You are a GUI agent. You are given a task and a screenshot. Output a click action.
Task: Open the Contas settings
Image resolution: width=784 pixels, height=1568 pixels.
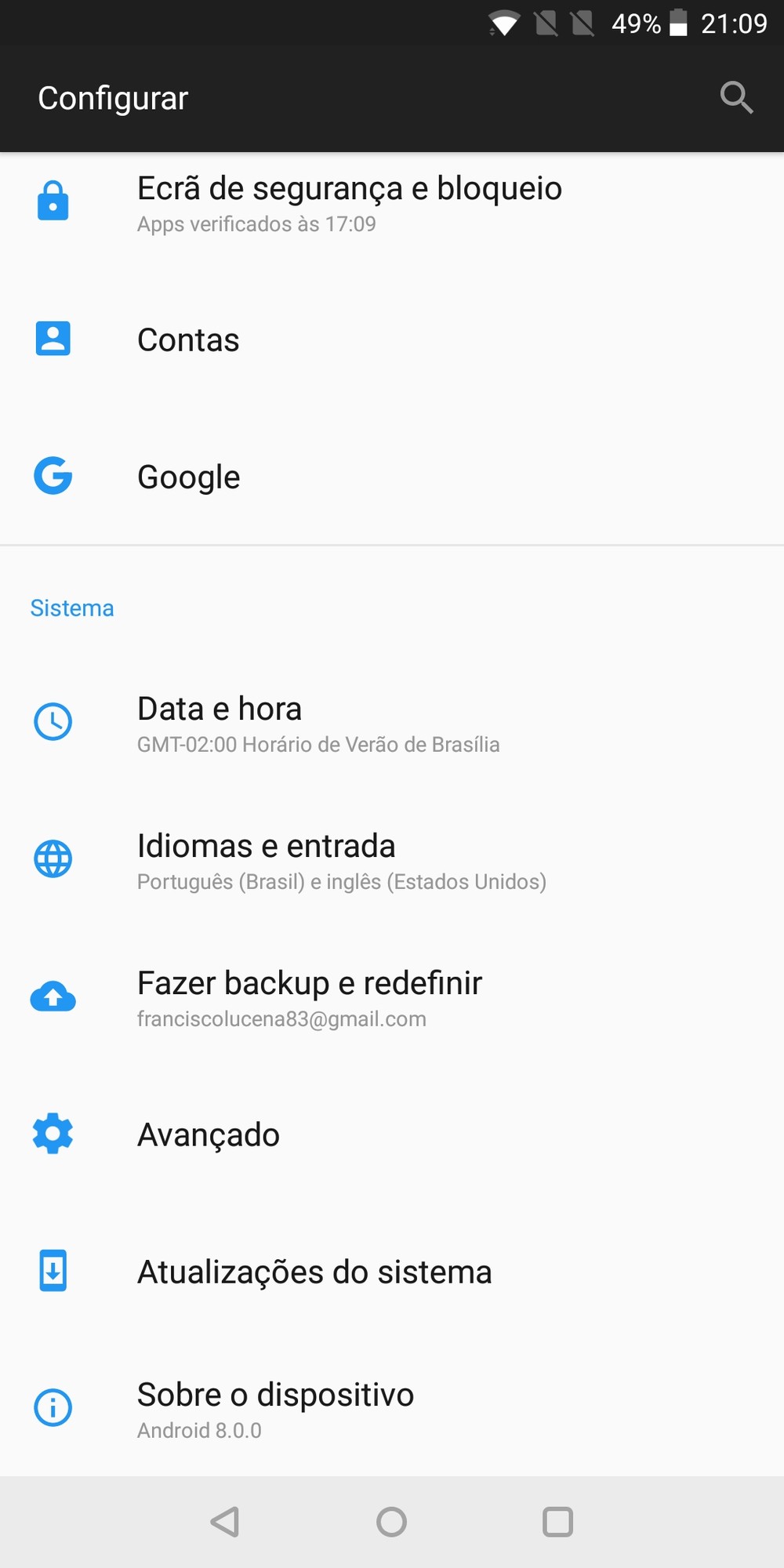[188, 339]
